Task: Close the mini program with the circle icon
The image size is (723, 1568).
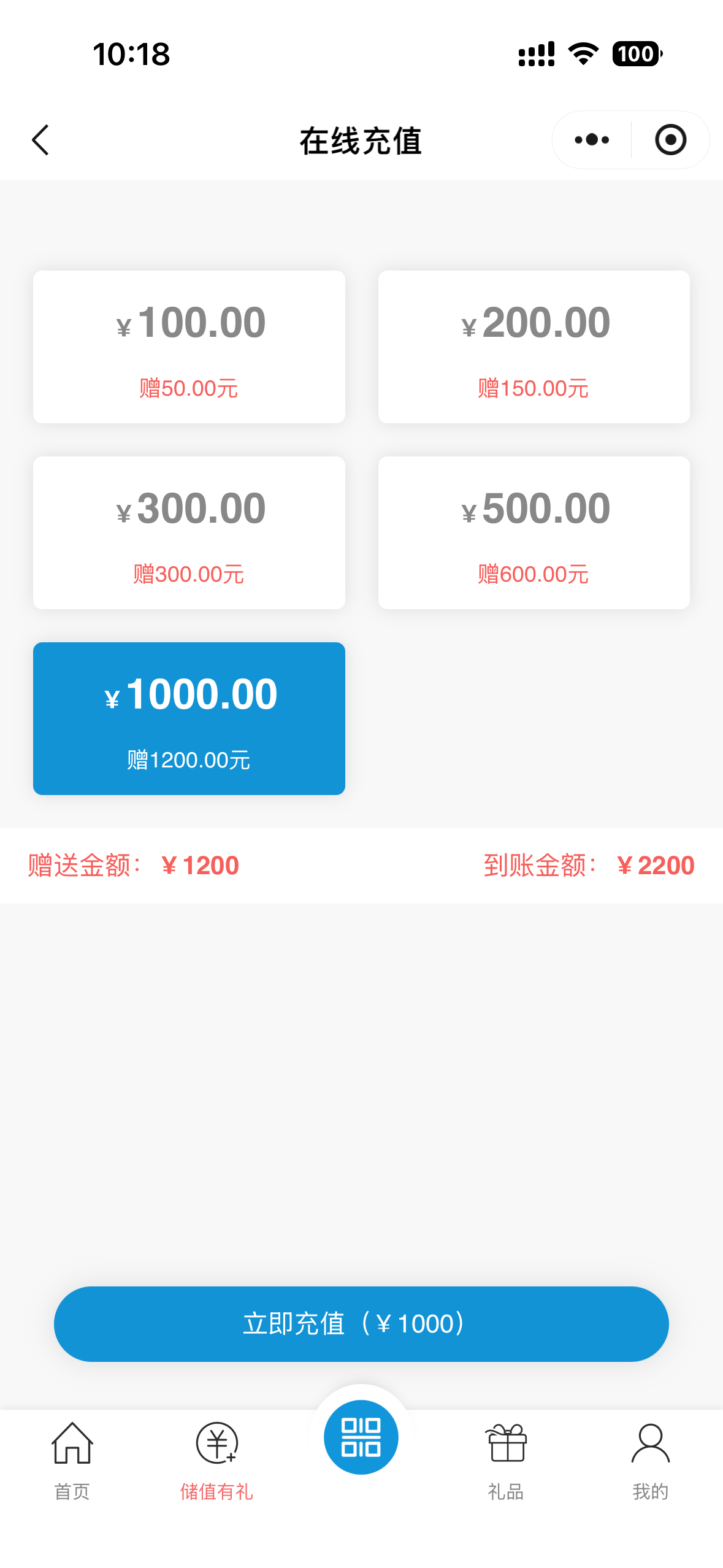Action: (x=670, y=140)
